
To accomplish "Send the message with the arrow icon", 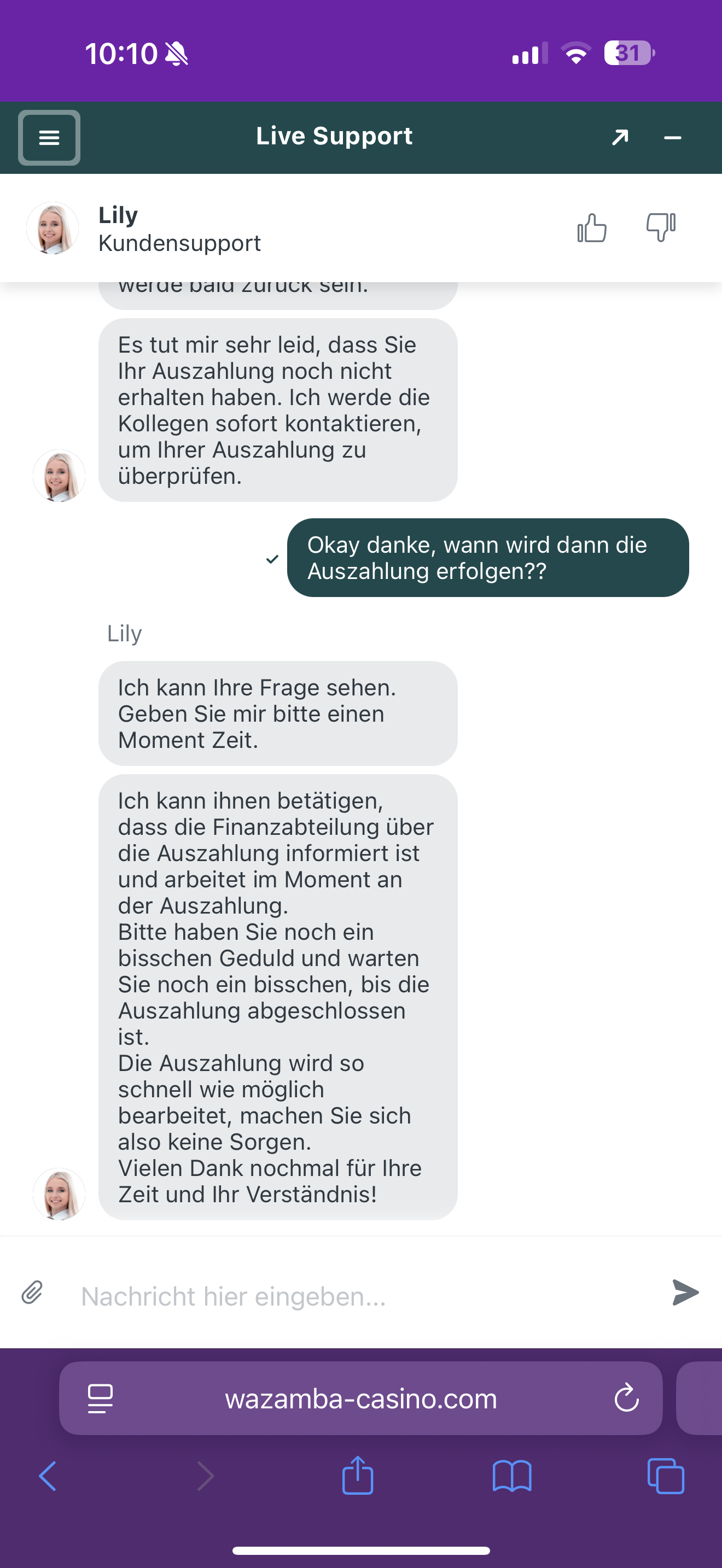I will 685,1292.
